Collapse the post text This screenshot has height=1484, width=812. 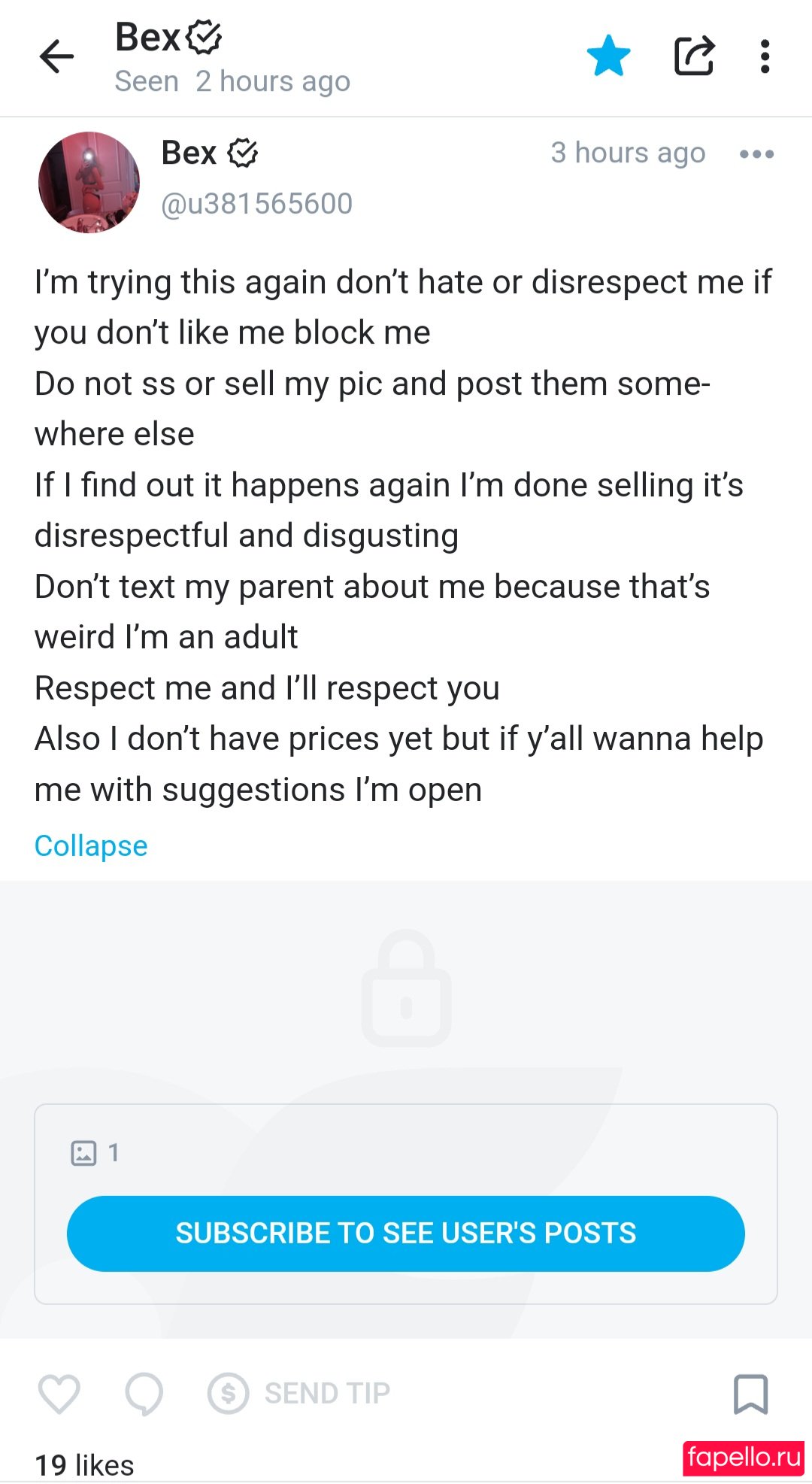click(91, 845)
